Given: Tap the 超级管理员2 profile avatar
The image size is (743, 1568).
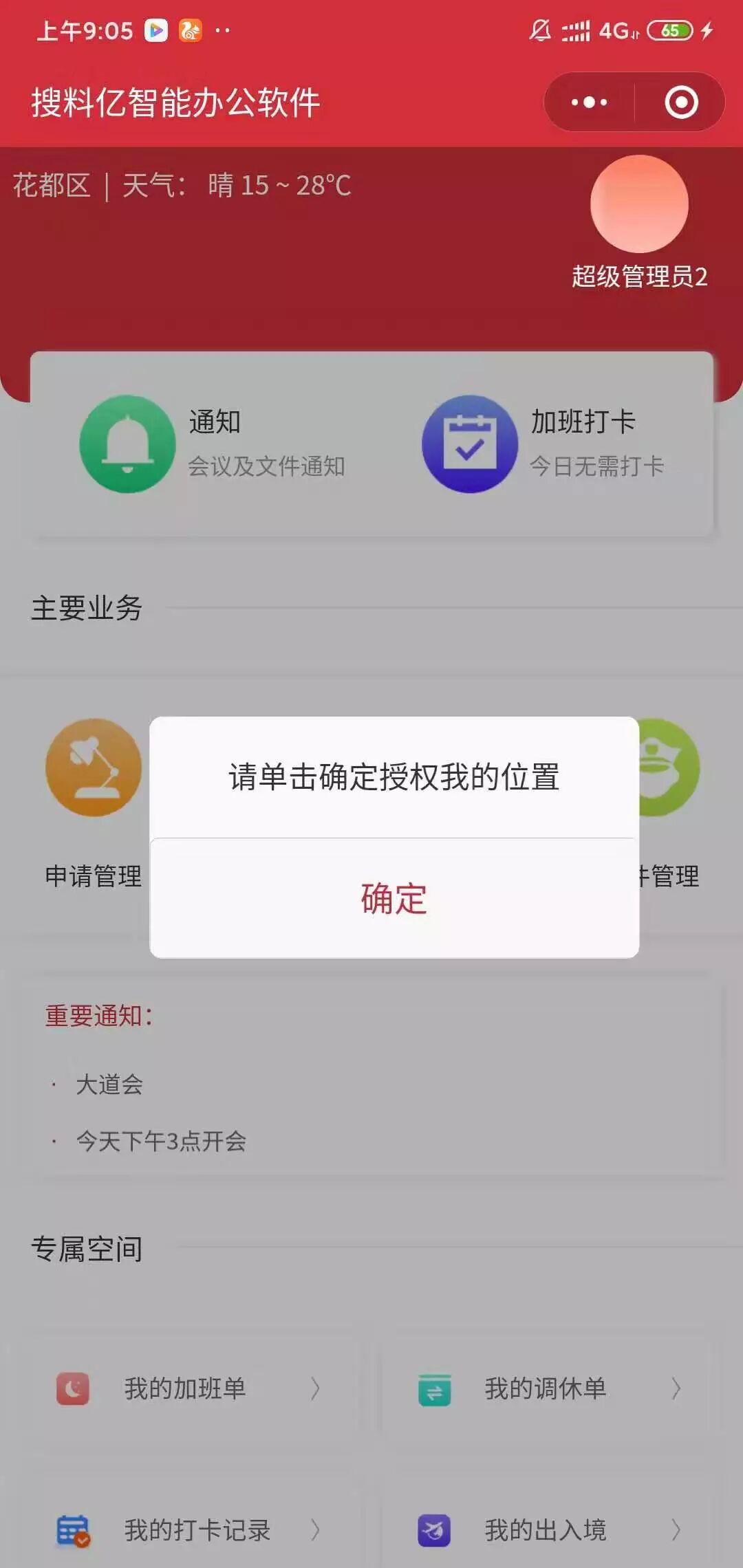Looking at the screenshot, I should tap(639, 204).
